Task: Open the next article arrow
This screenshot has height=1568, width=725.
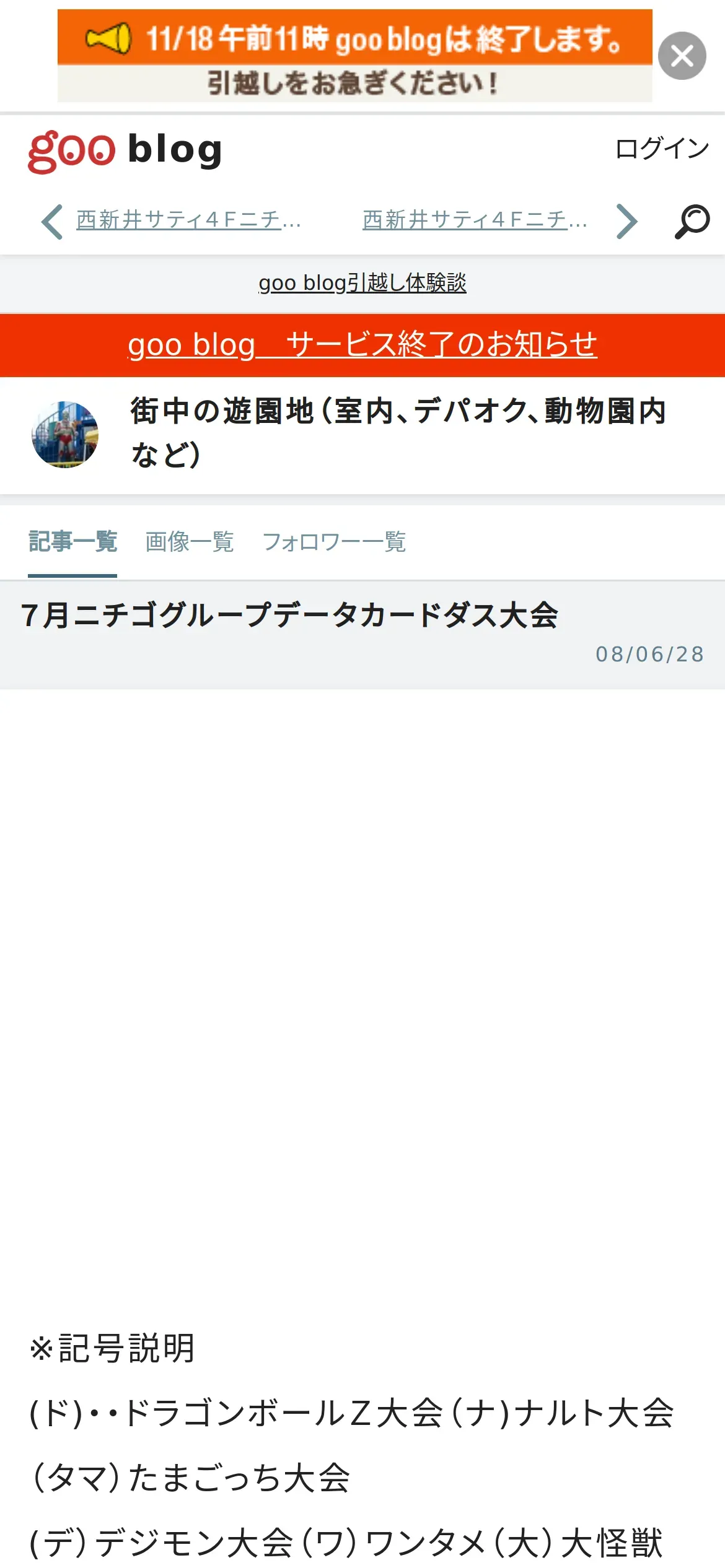Action: (x=626, y=221)
